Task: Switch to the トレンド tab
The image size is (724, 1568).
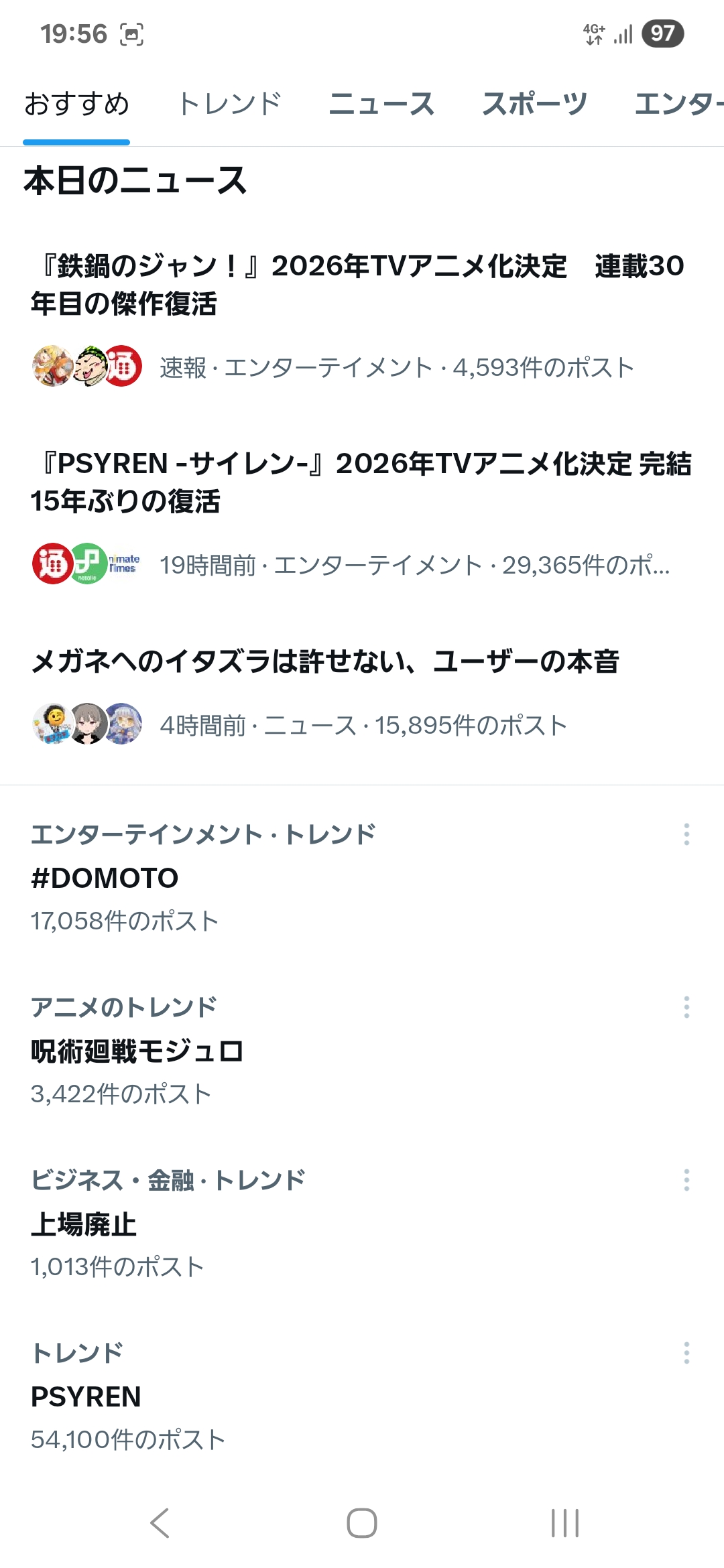Action: coord(229,104)
